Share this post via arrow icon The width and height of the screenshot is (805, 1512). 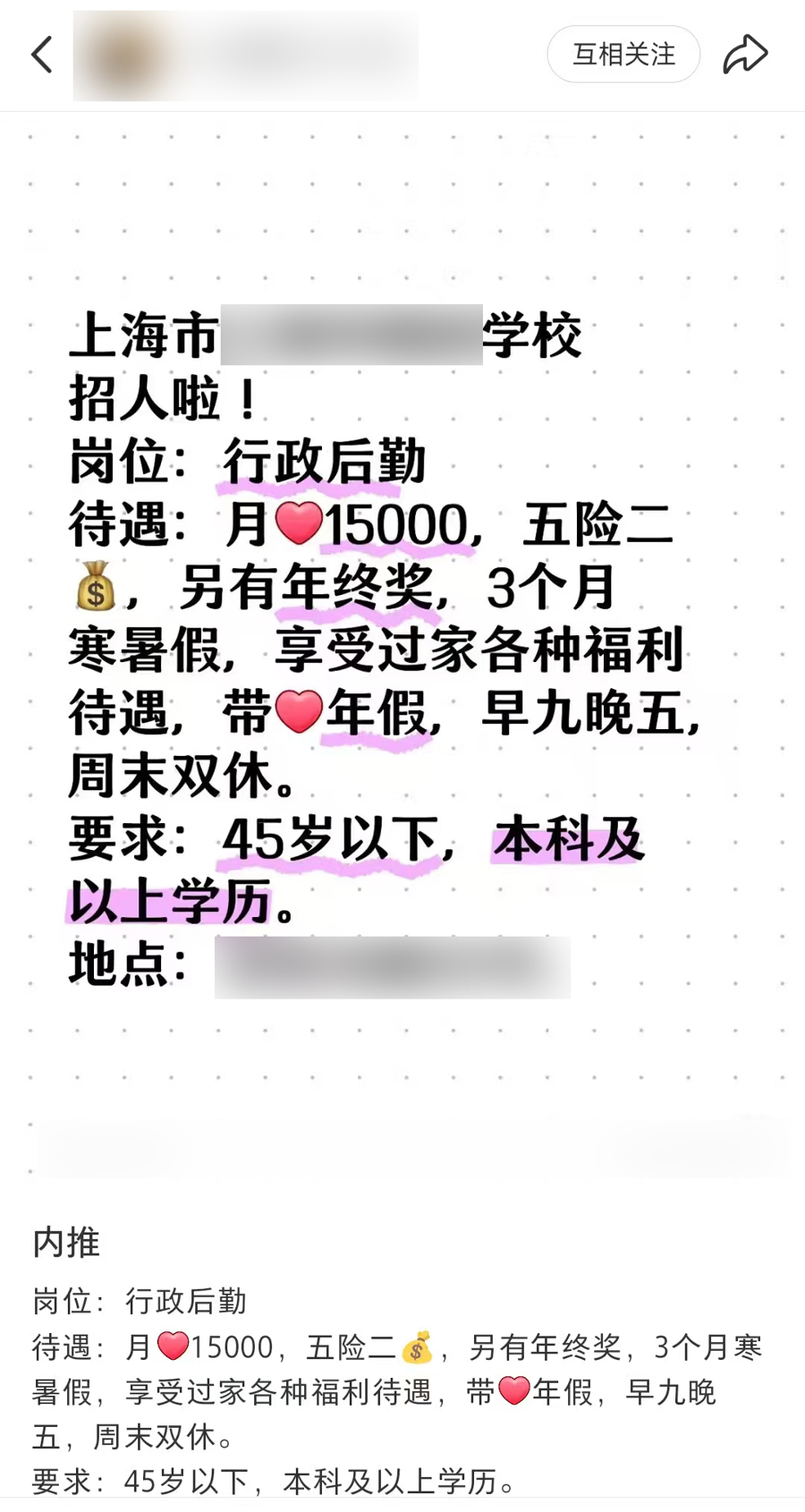point(744,55)
